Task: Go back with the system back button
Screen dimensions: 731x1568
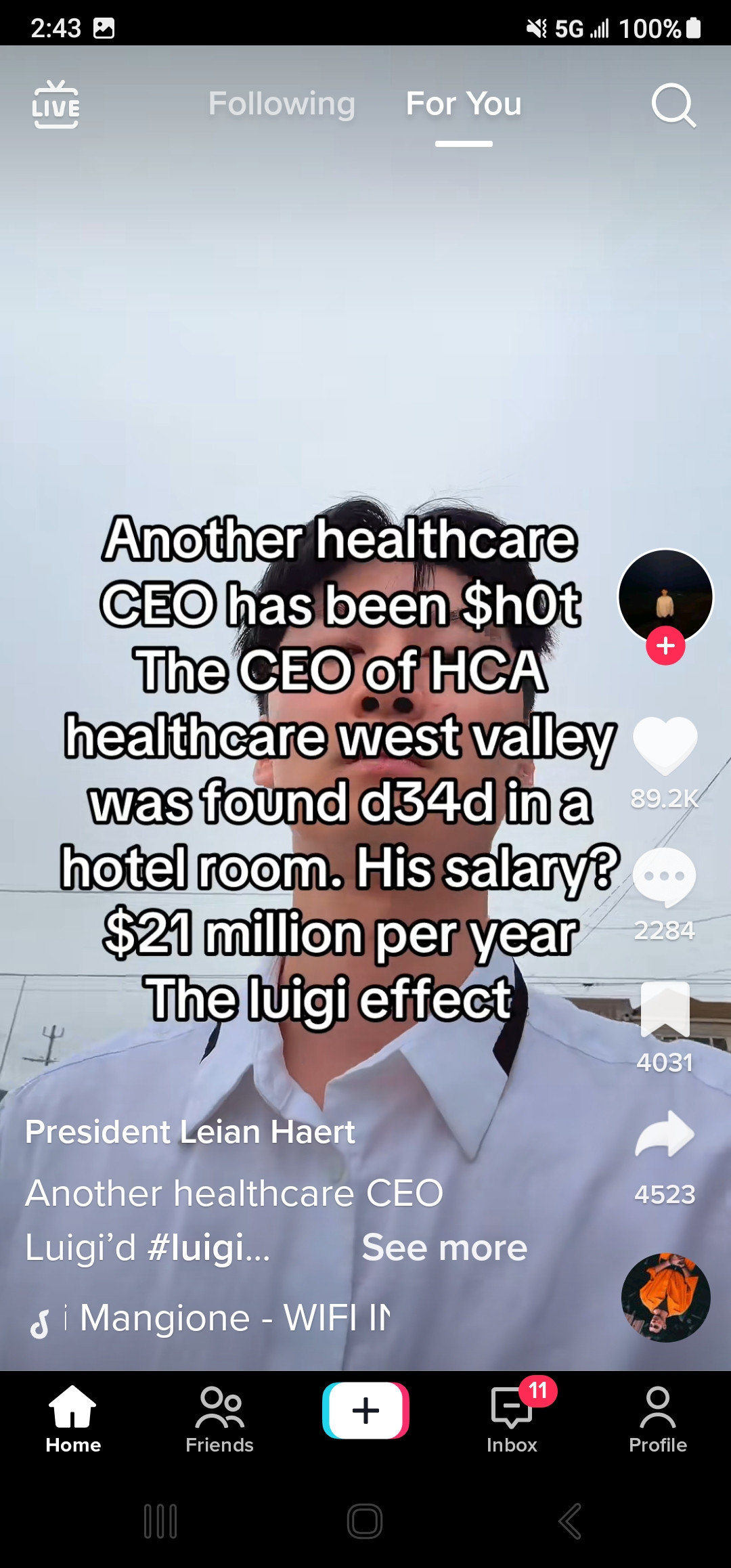Action: click(x=569, y=1521)
